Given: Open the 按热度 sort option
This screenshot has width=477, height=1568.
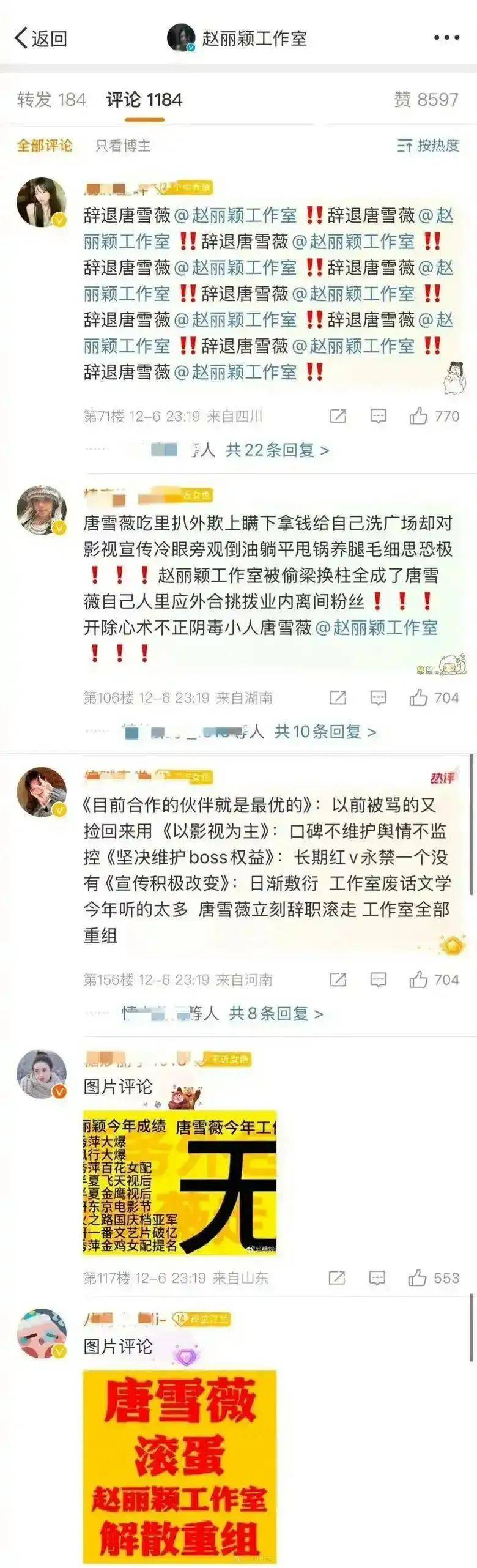Looking at the screenshot, I should [428, 146].
